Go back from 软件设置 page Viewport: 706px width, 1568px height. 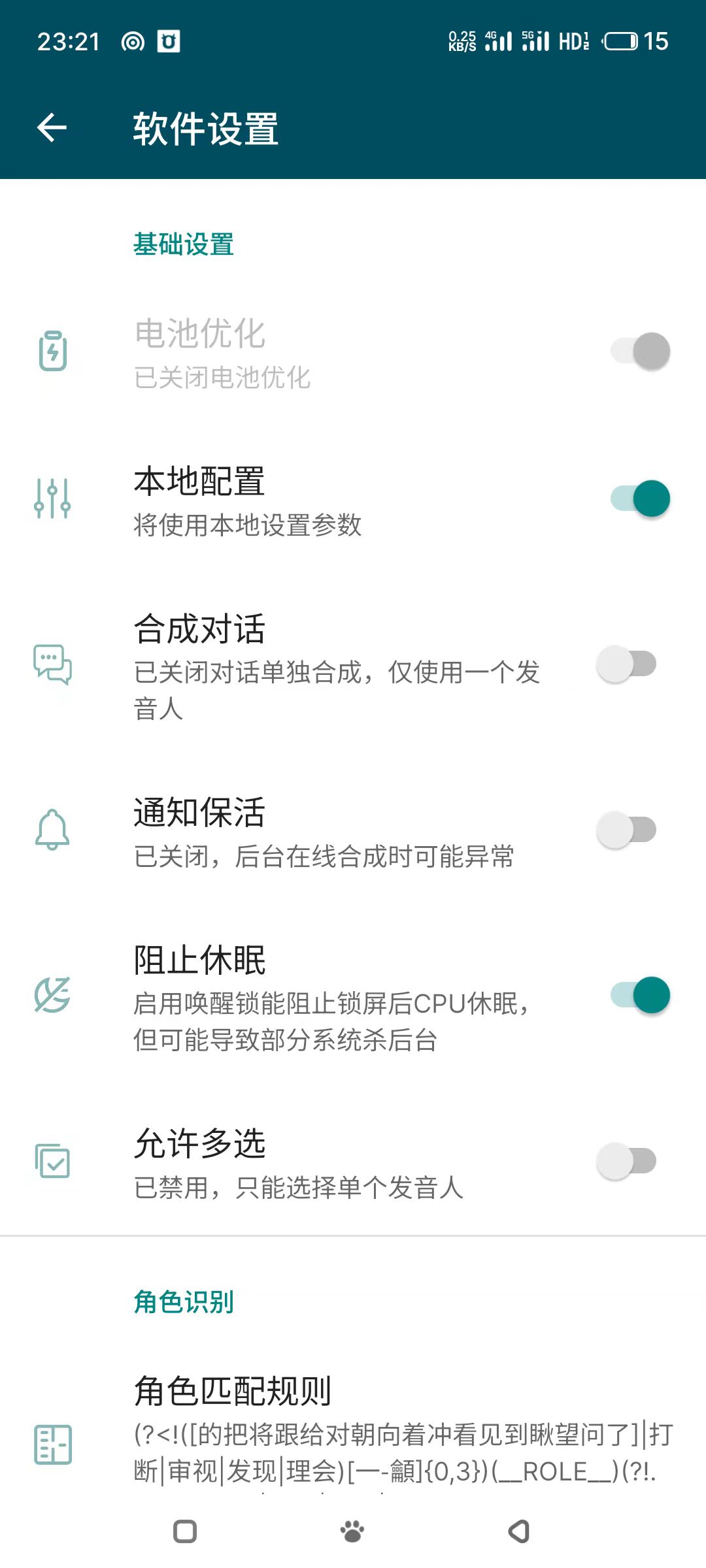click(x=52, y=127)
